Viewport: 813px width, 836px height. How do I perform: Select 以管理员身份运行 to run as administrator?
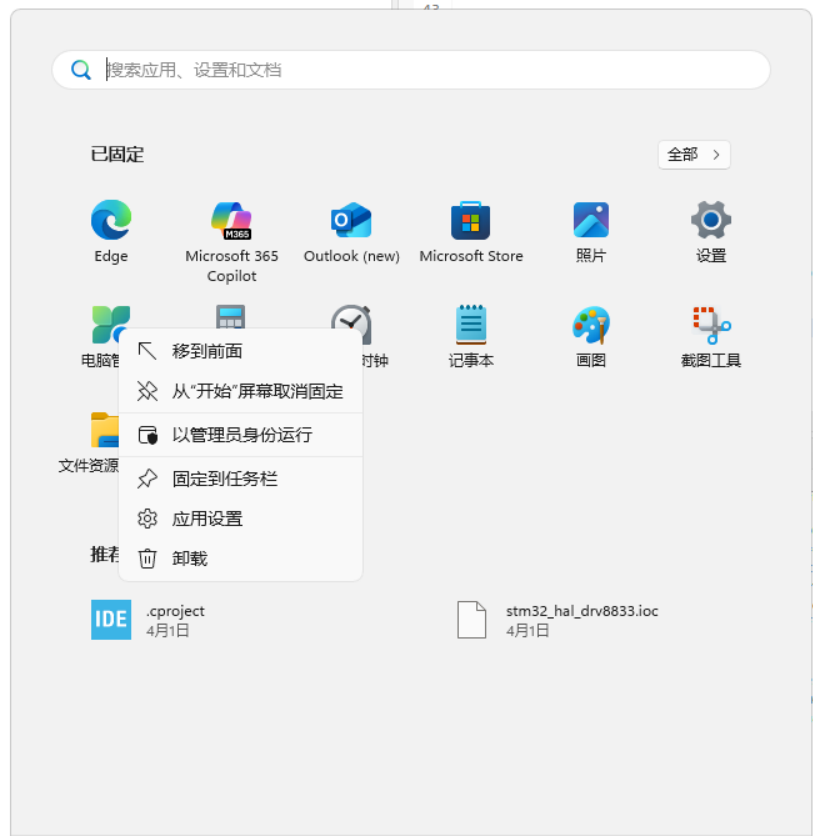[240, 435]
